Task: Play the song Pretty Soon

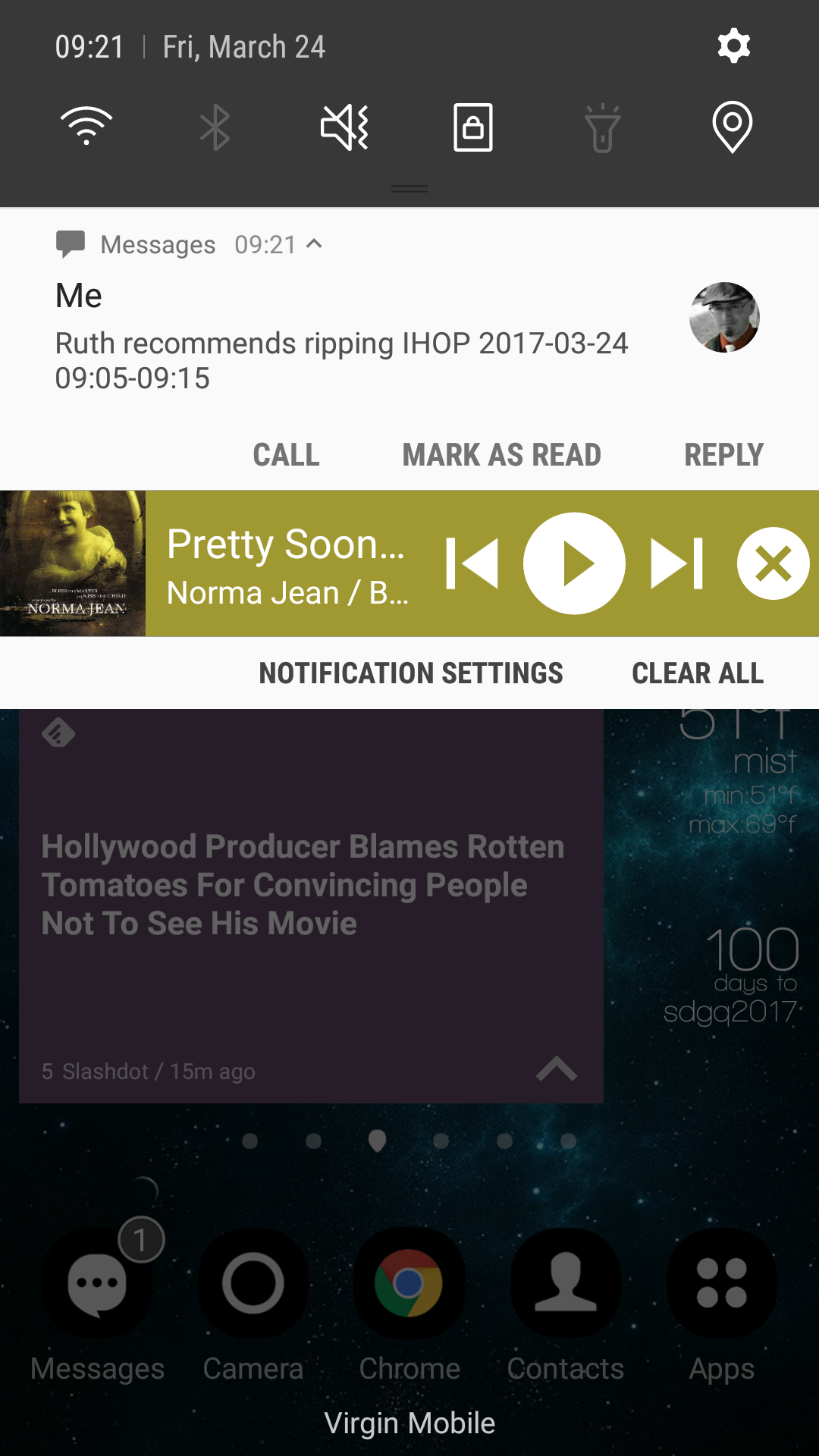Action: (574, 563)
